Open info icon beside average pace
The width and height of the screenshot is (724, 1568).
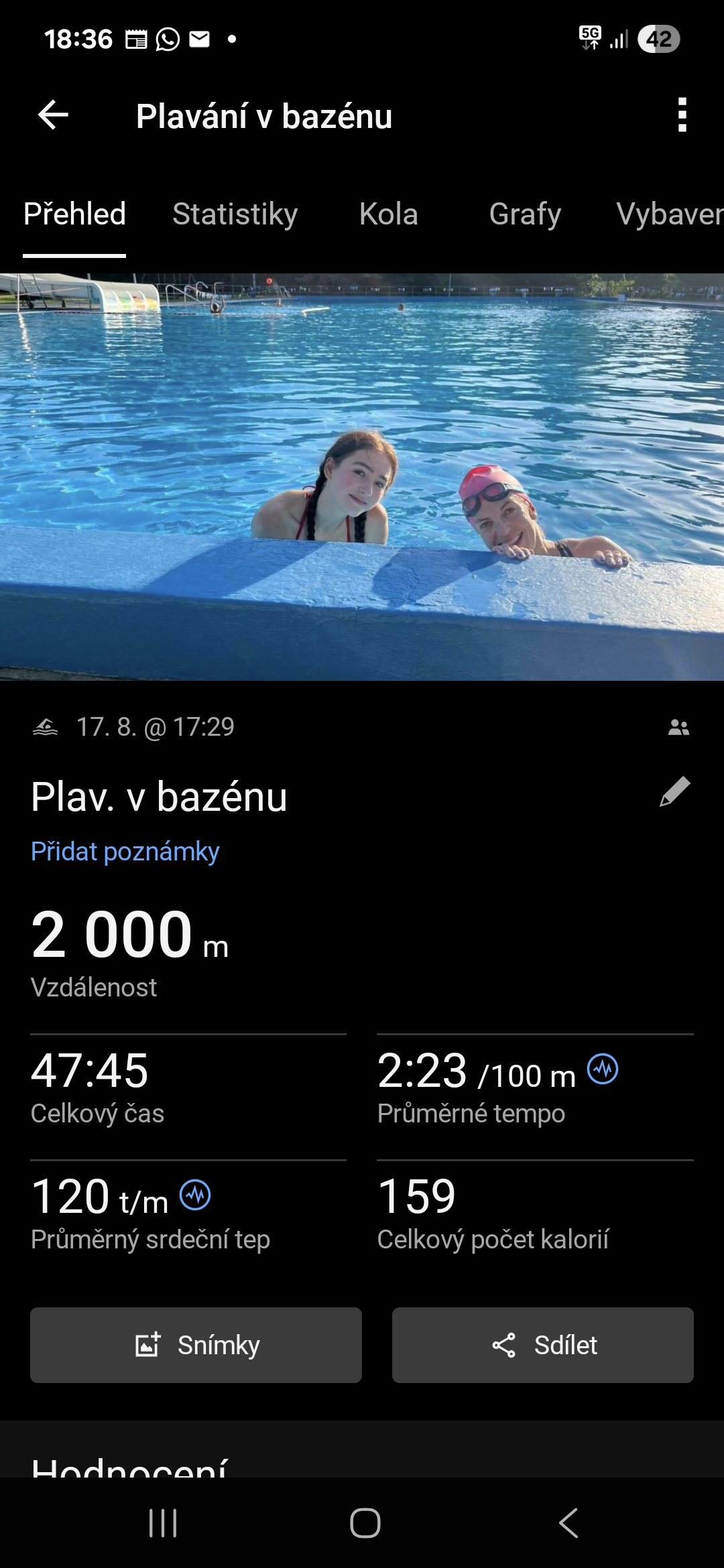tap(603, 1069)
